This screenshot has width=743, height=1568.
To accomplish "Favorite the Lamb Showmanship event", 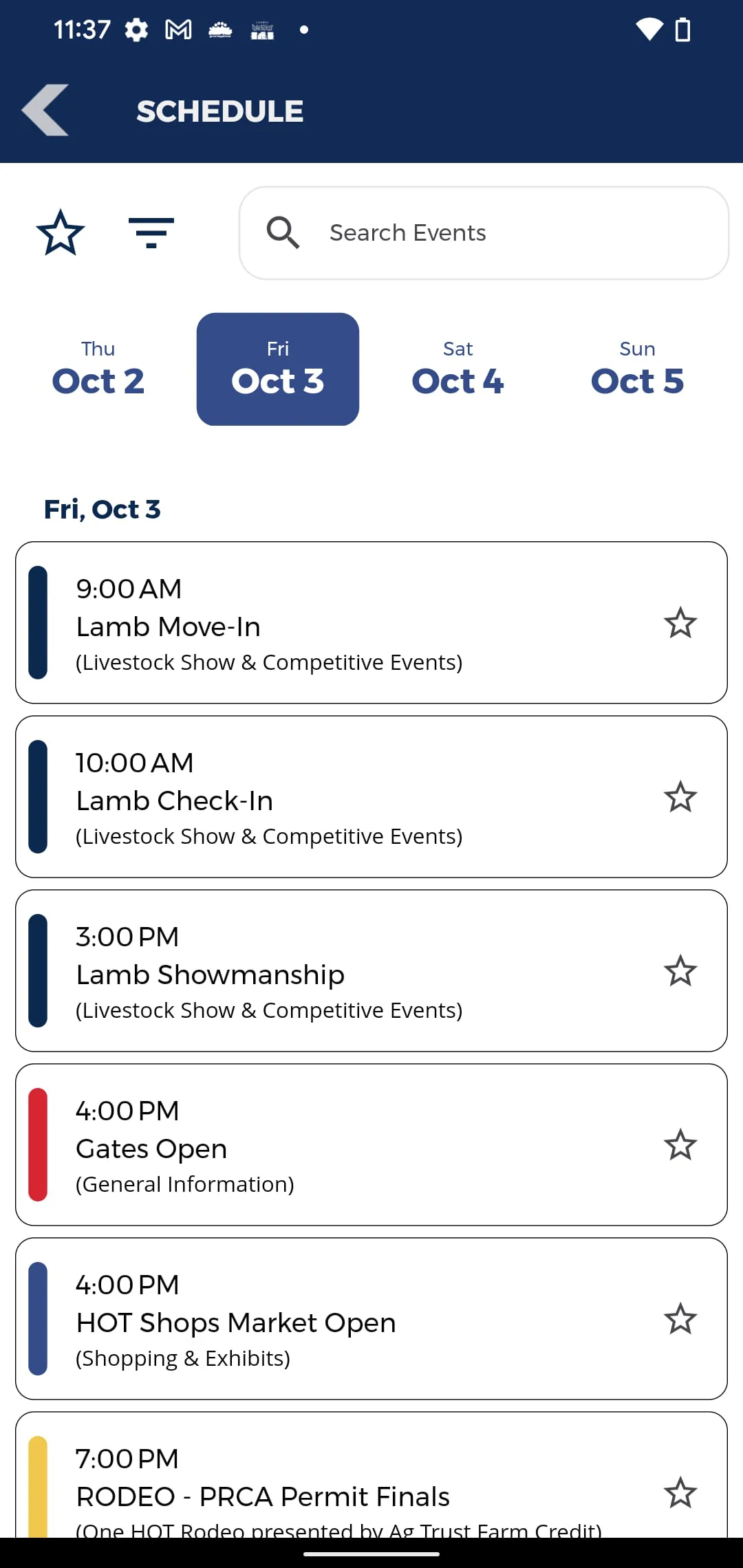I will click(680, 970).
